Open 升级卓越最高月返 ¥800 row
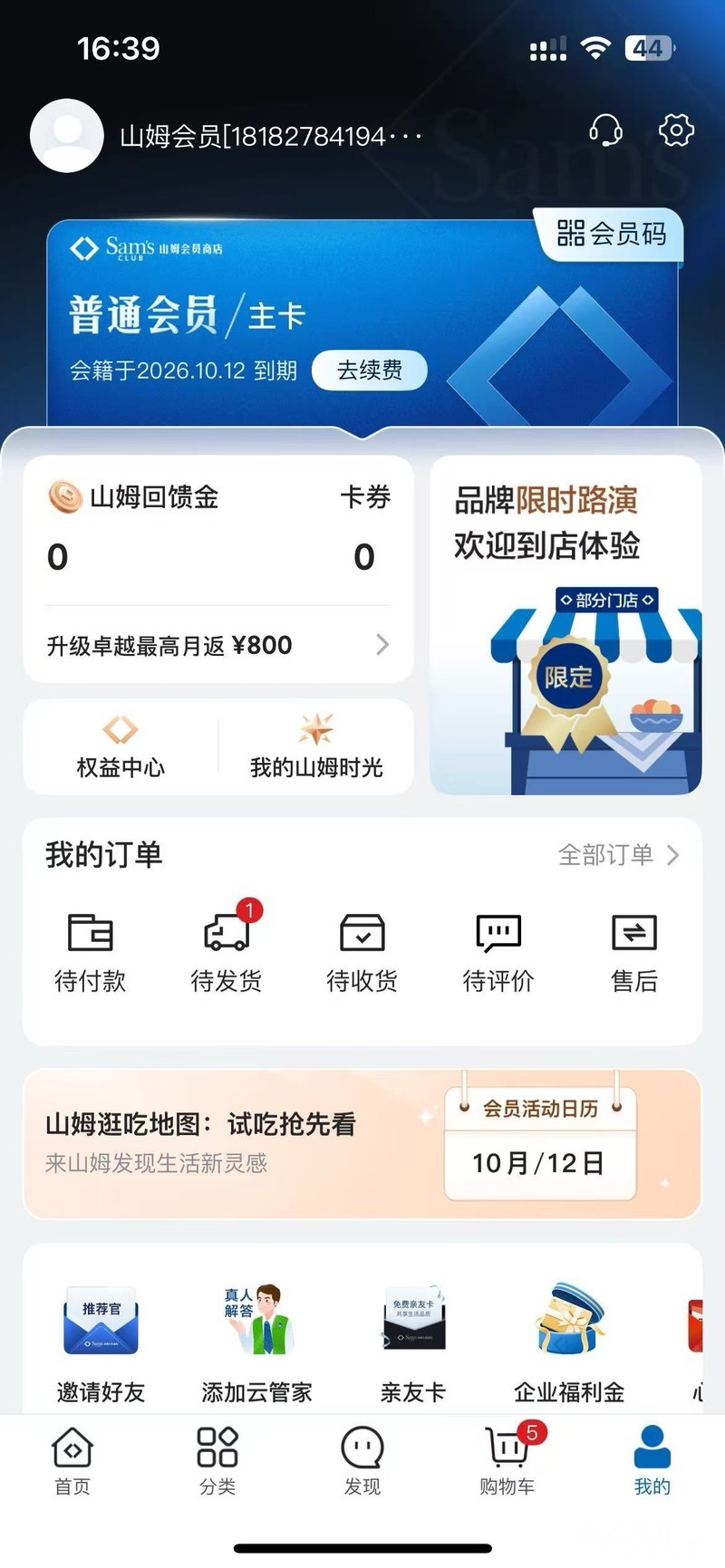The width and height of the screenshot is (725, 1568). pyautogui.click(x=217, y=645)
